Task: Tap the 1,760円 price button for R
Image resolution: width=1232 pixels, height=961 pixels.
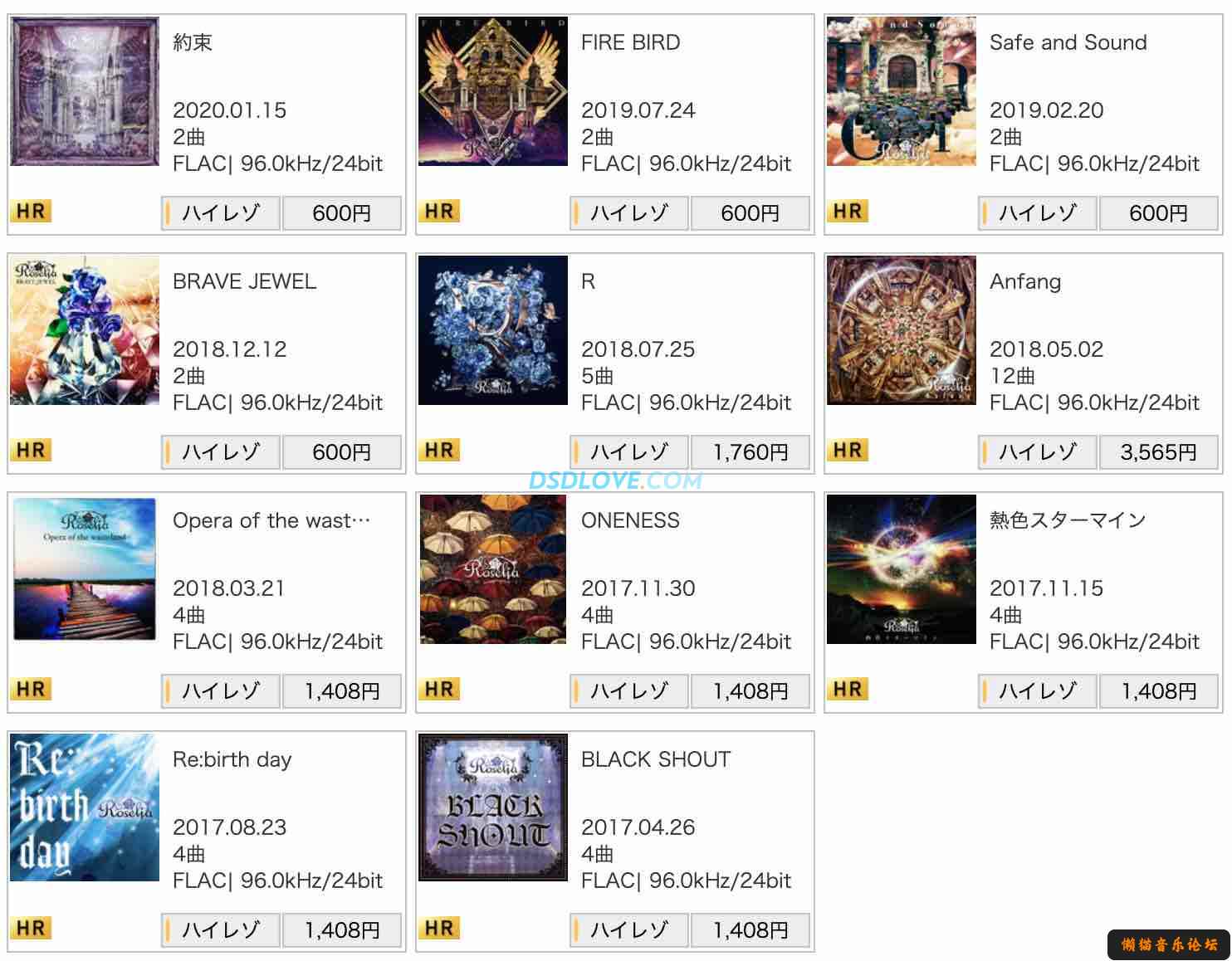Action: 750,452
